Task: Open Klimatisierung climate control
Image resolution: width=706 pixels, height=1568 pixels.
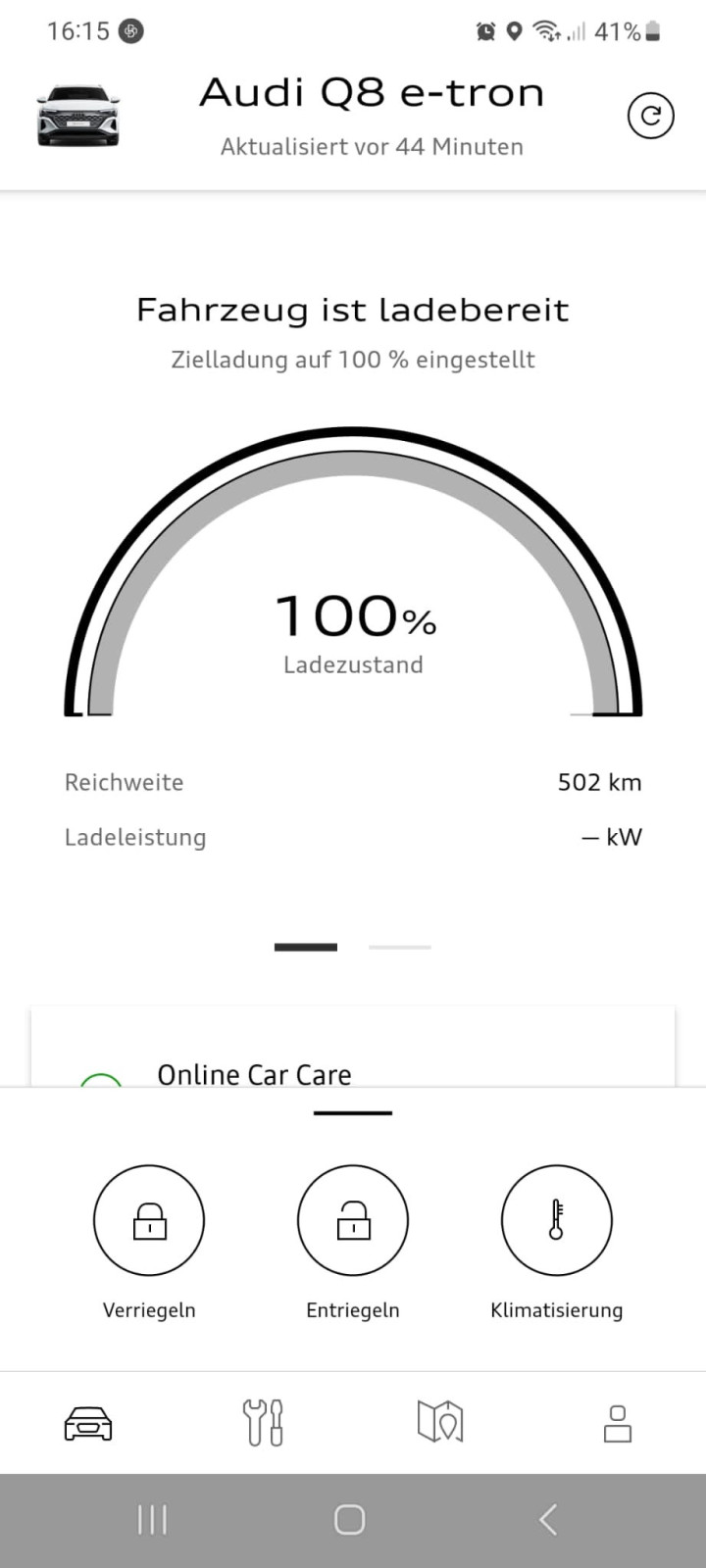Action: coord(556,1220)
